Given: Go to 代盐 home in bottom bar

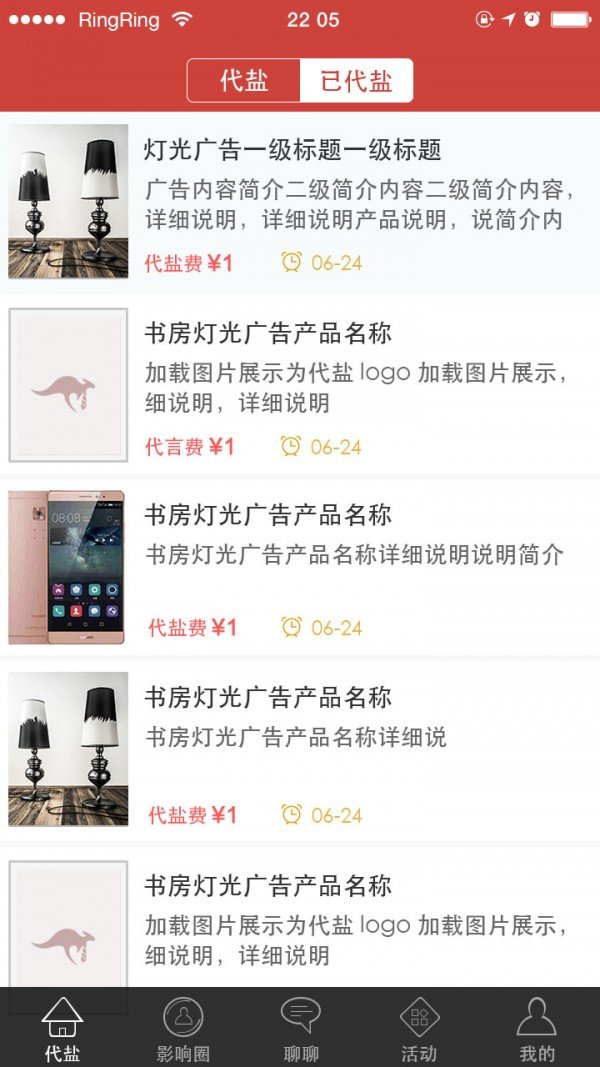Looking at the screenshot, I should (x=62, y=1028).
